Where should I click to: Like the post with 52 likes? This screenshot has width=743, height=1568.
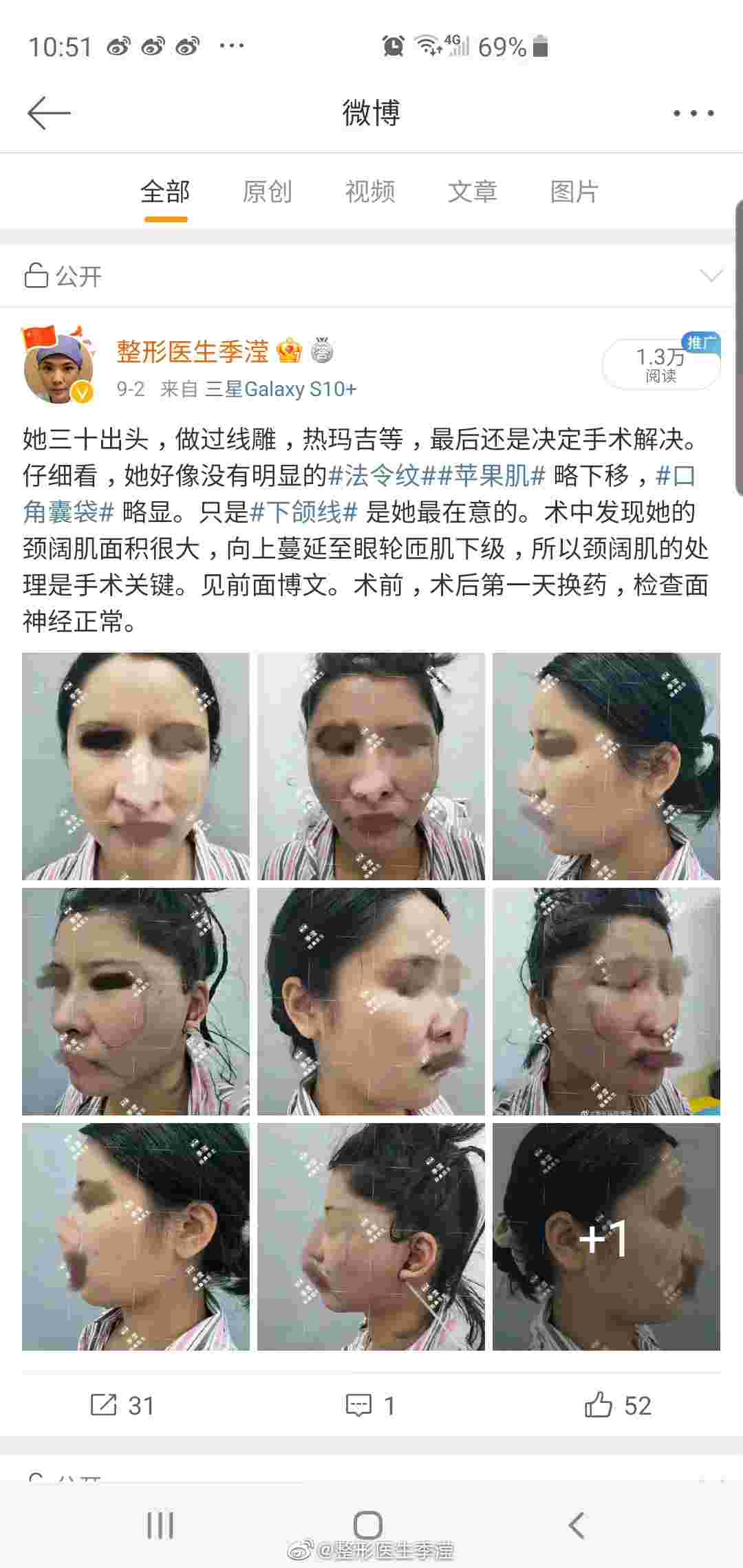tap(617, 1405)
